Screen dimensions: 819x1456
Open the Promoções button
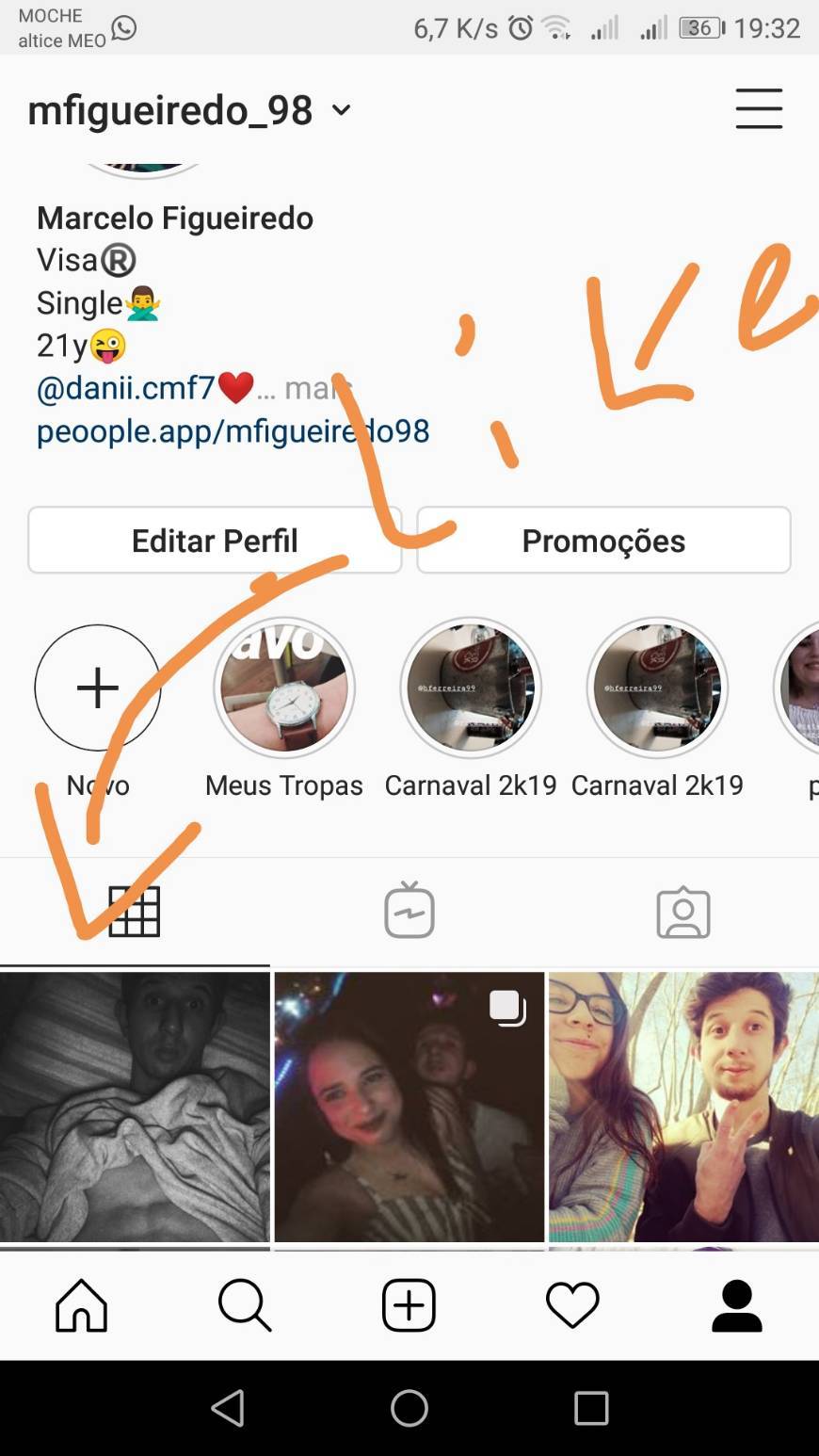(603, 540)
